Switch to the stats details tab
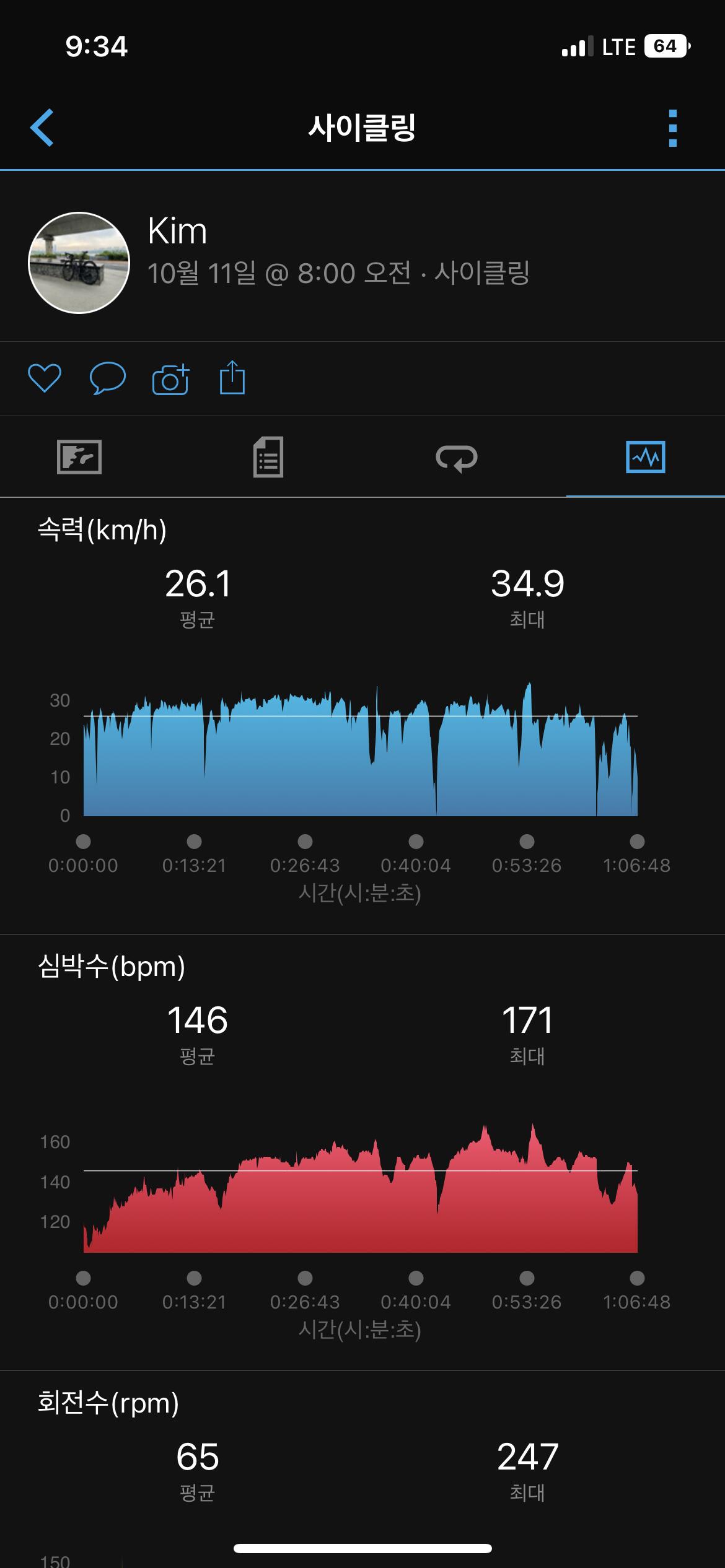The image size is (725, 1568). pos(268,457)
